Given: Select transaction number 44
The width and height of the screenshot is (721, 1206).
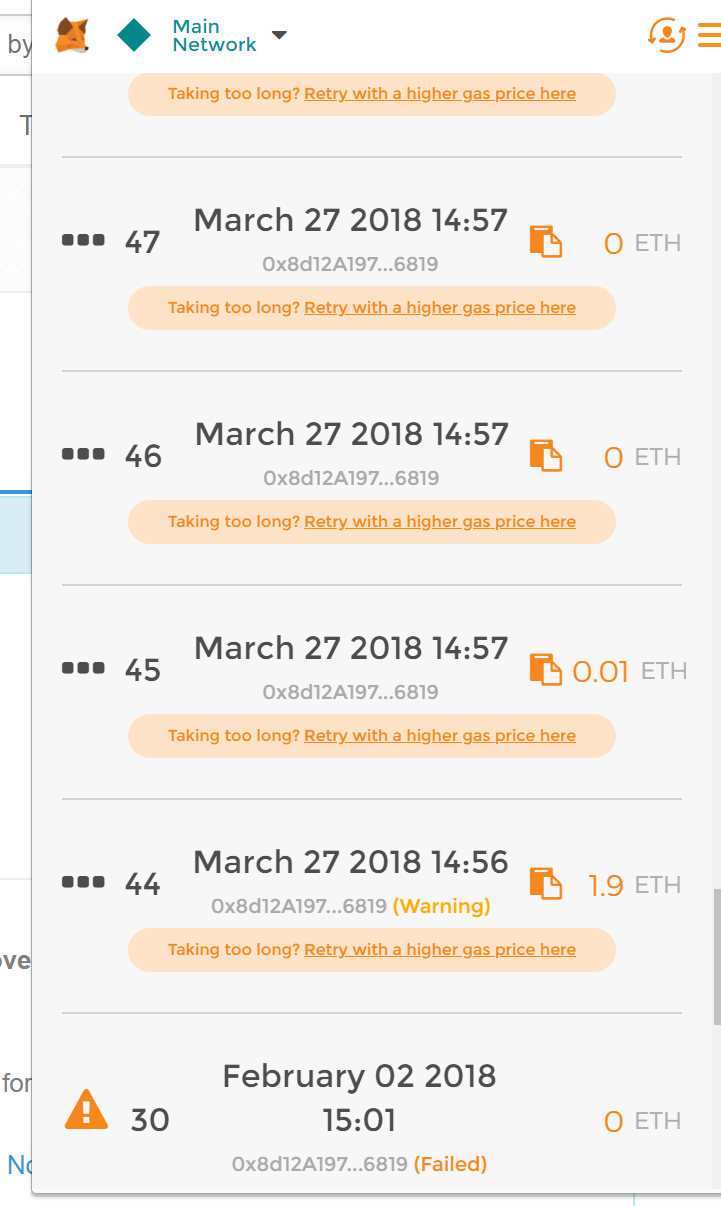Looking at the screenshot, I should point(142,884).
